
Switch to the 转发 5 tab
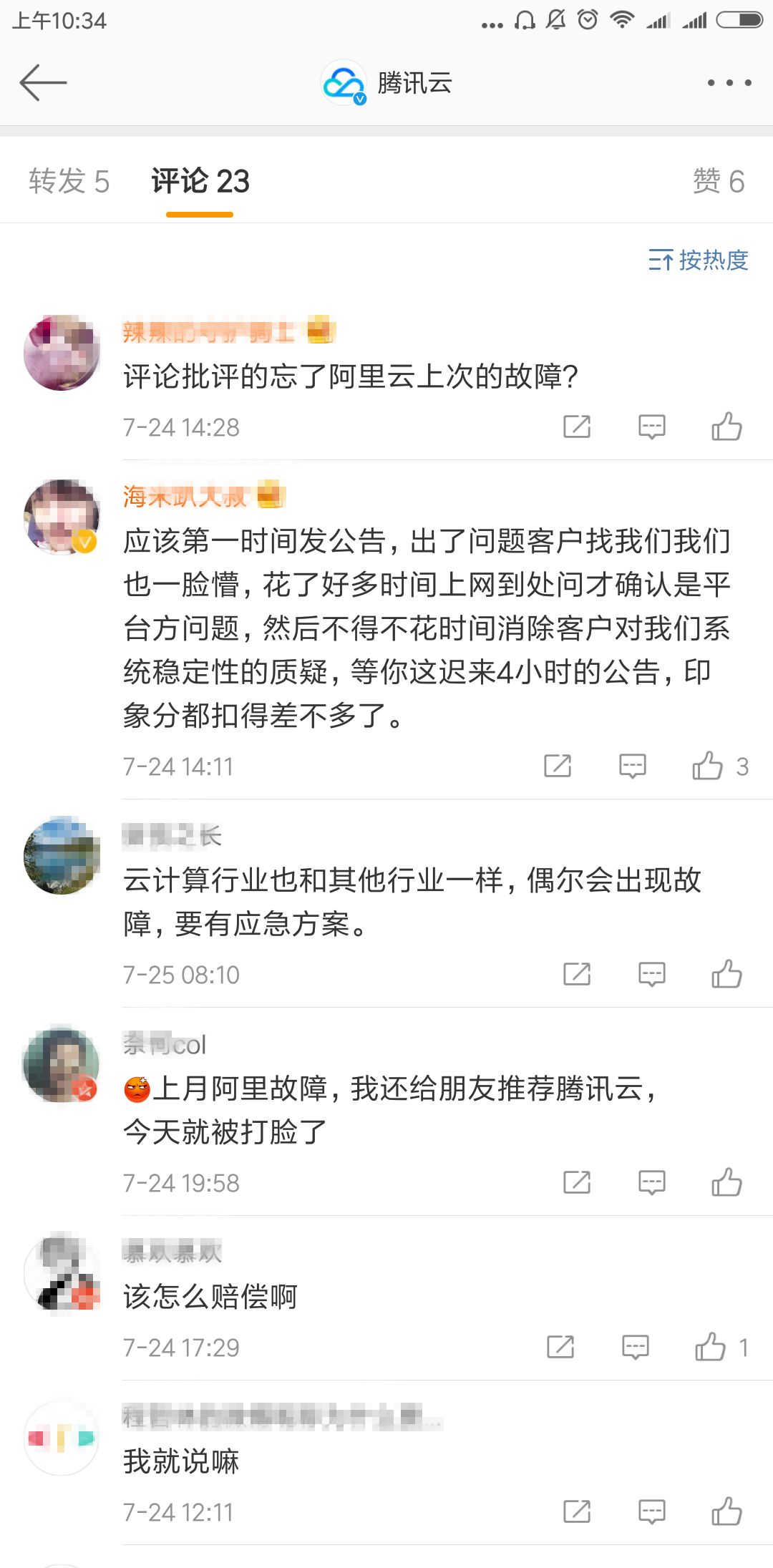click(69, 182)
